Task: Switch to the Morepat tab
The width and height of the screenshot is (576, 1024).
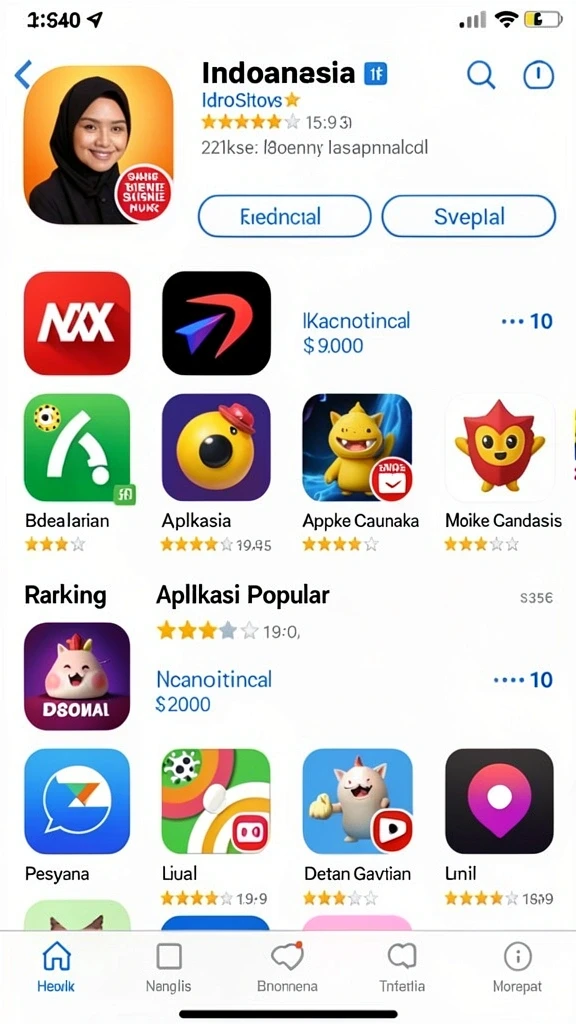Action: (x=517, y=968)
